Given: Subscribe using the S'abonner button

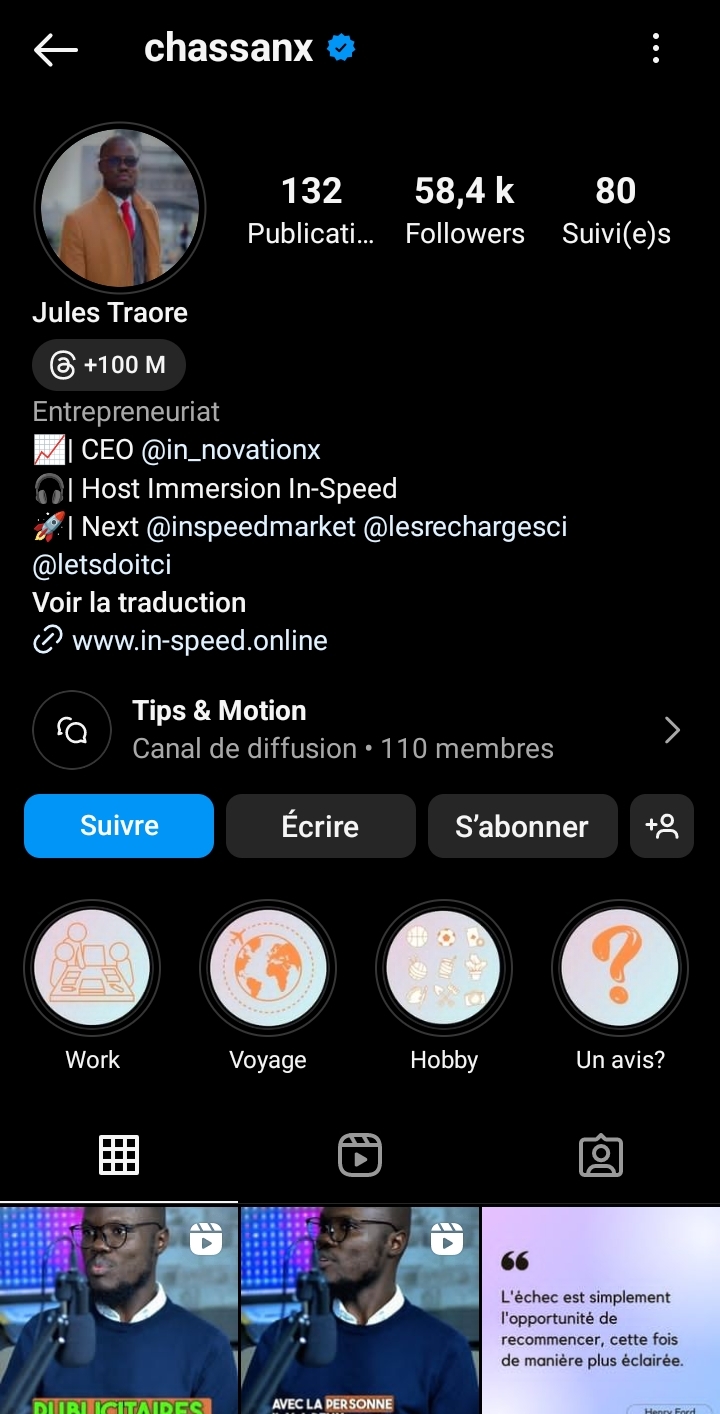Looking at the screenshot, I should point(522,826).
